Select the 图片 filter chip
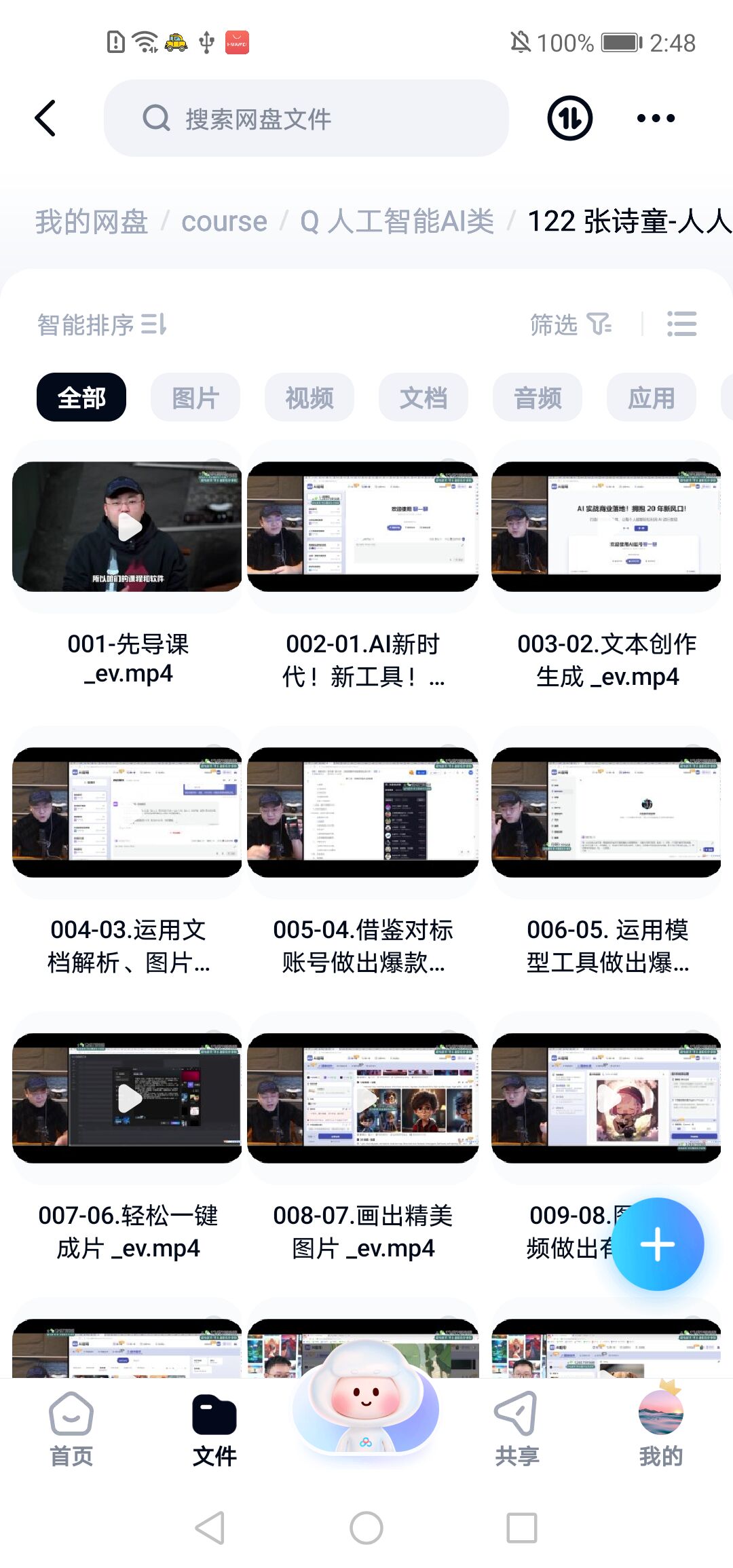This screenshot has width=733, height=1568. pyautogui.click(x=195, y=397)
